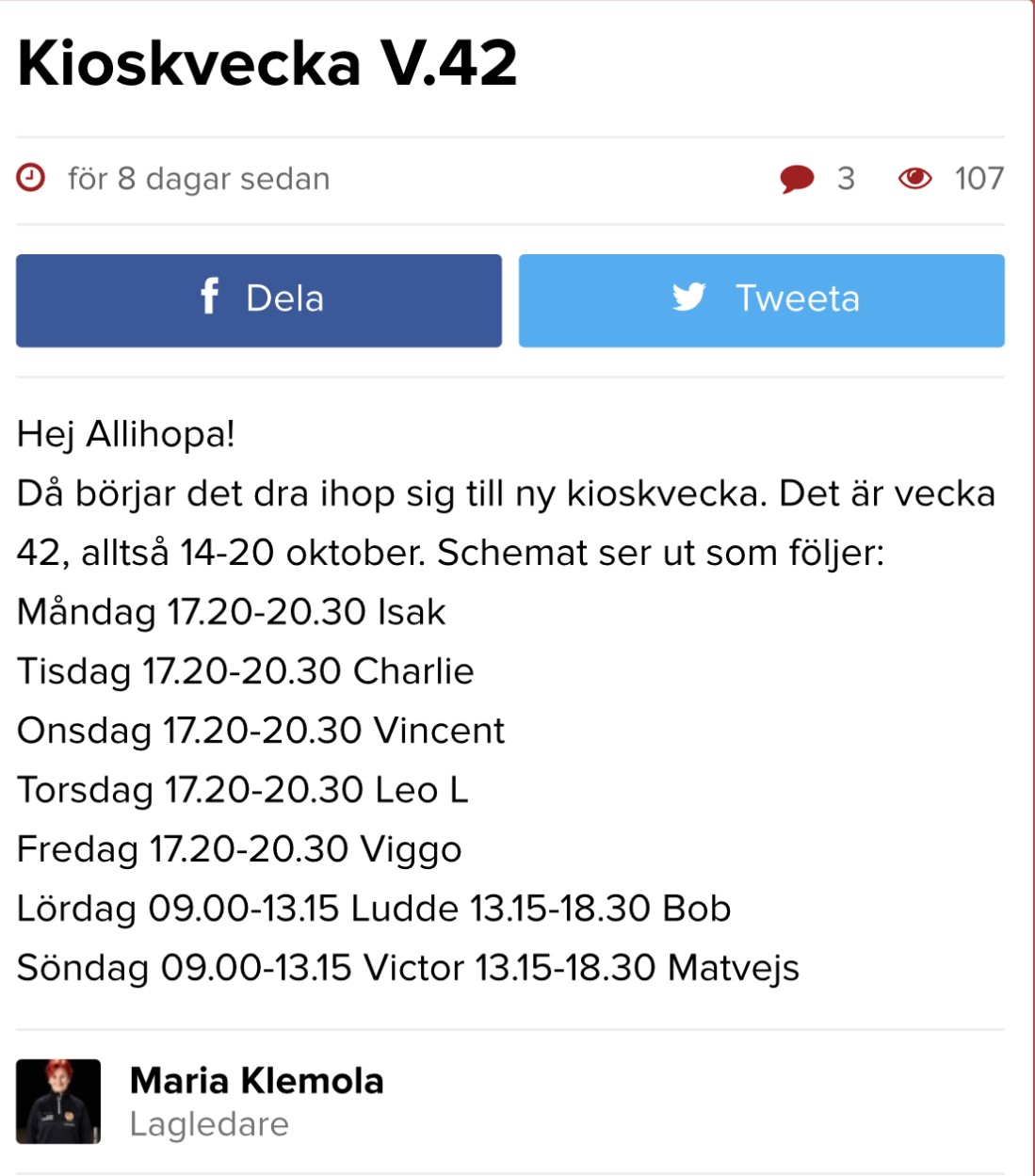
Task: Open Maria Klemola's profile
Action: (256, 1082)
